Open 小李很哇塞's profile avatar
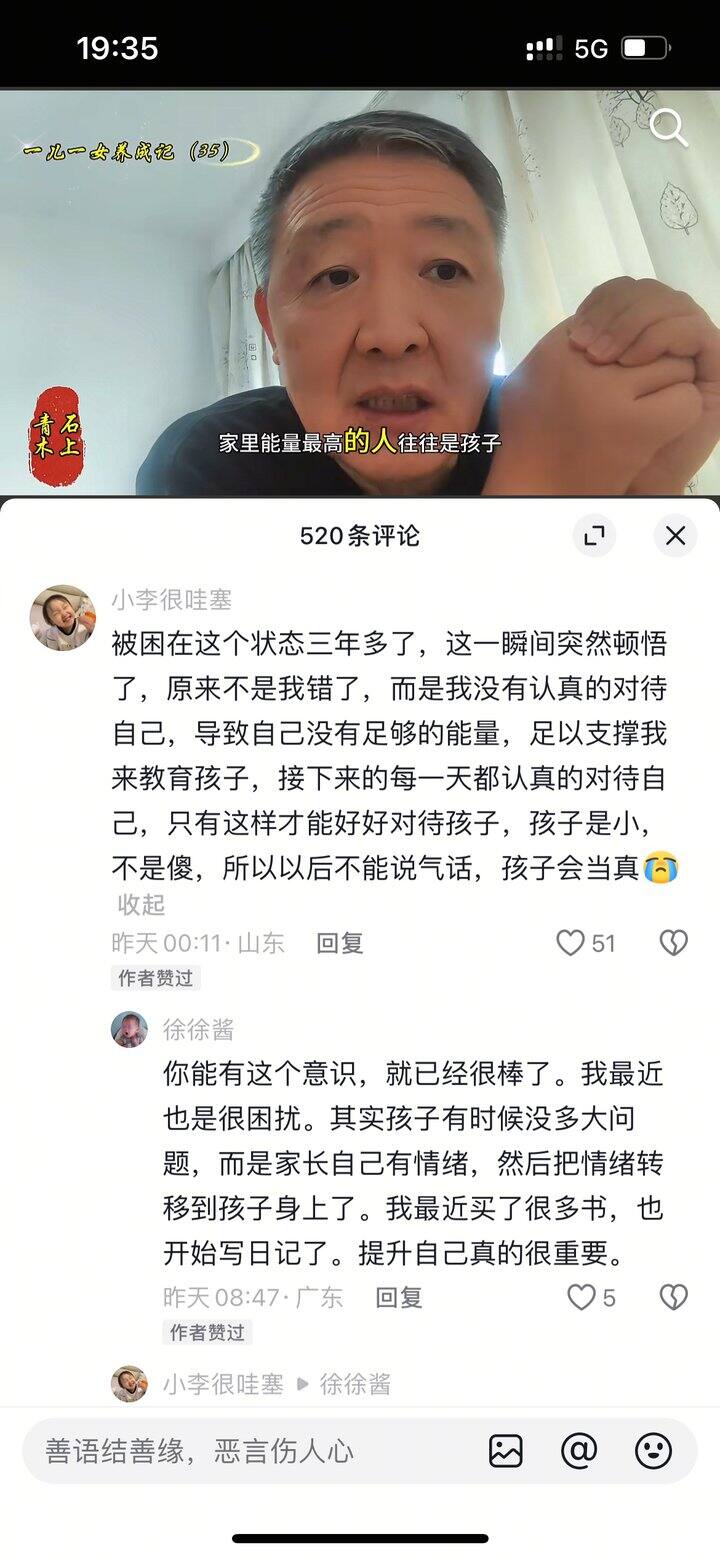 [63, 617]
